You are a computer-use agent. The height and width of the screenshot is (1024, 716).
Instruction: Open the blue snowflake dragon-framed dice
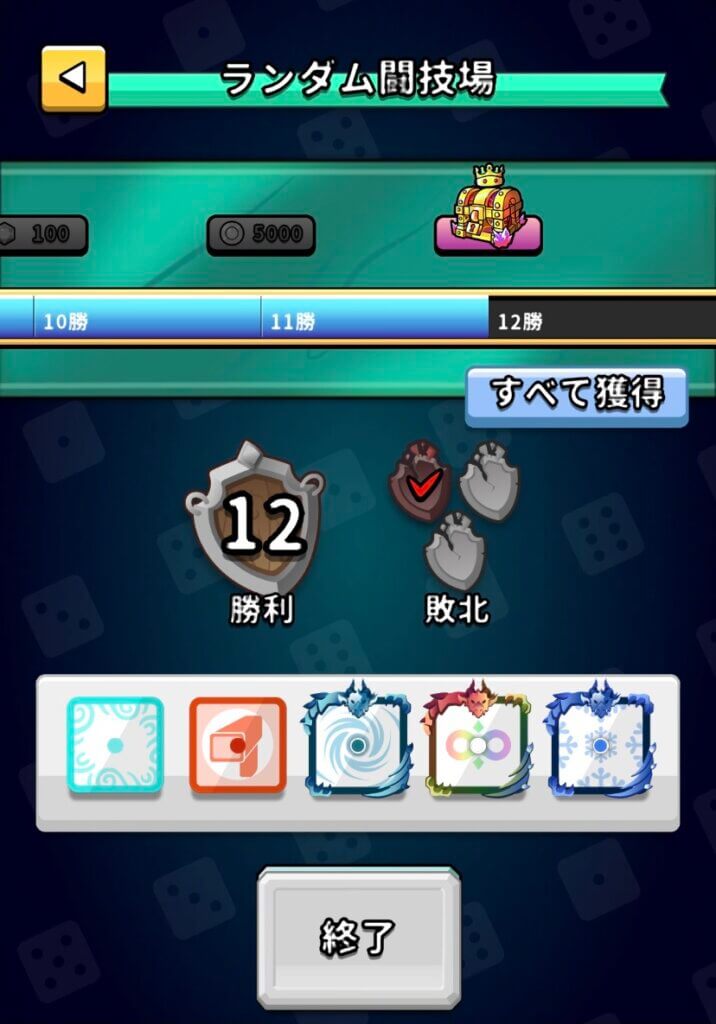(599, 745)
